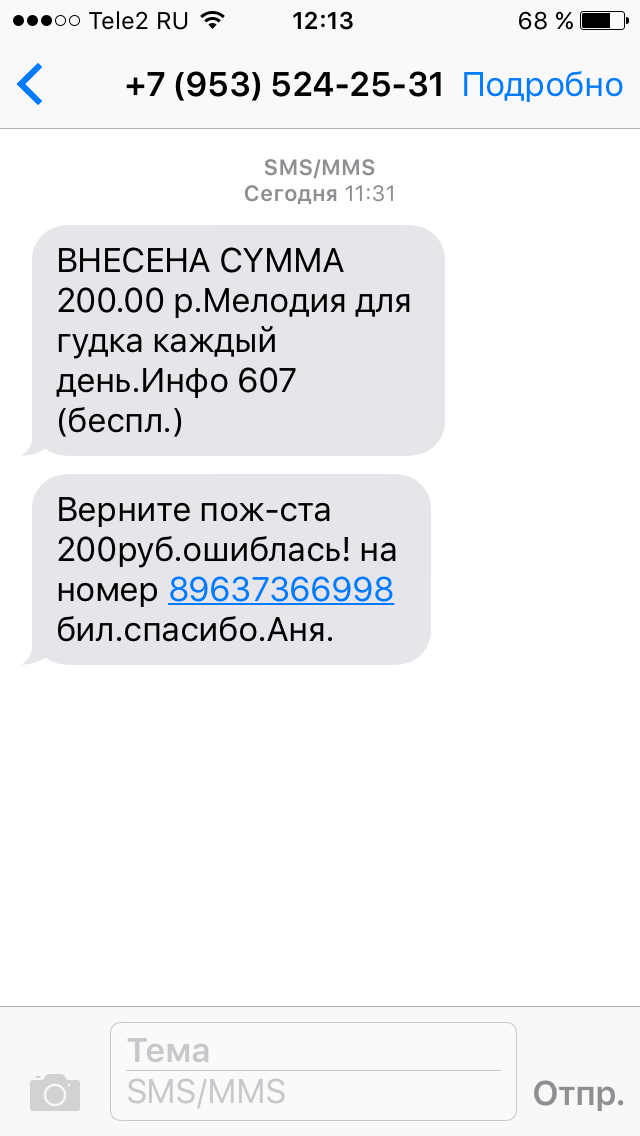Focus the SMS/MMS message text field
Viewport: 640px width, 1136px height.
click(x=312, y=1092)
